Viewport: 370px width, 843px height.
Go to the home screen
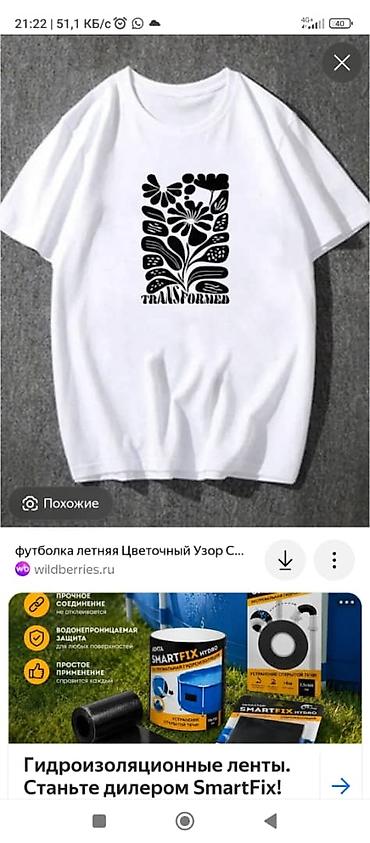coord(185,821)
